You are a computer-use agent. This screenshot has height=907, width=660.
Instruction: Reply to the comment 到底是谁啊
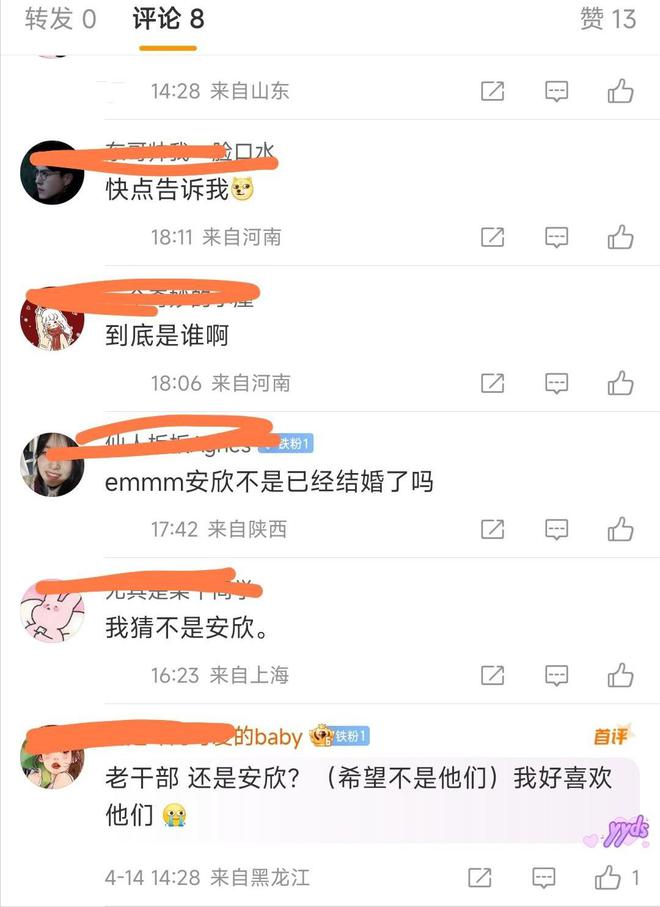click(556, 383)
